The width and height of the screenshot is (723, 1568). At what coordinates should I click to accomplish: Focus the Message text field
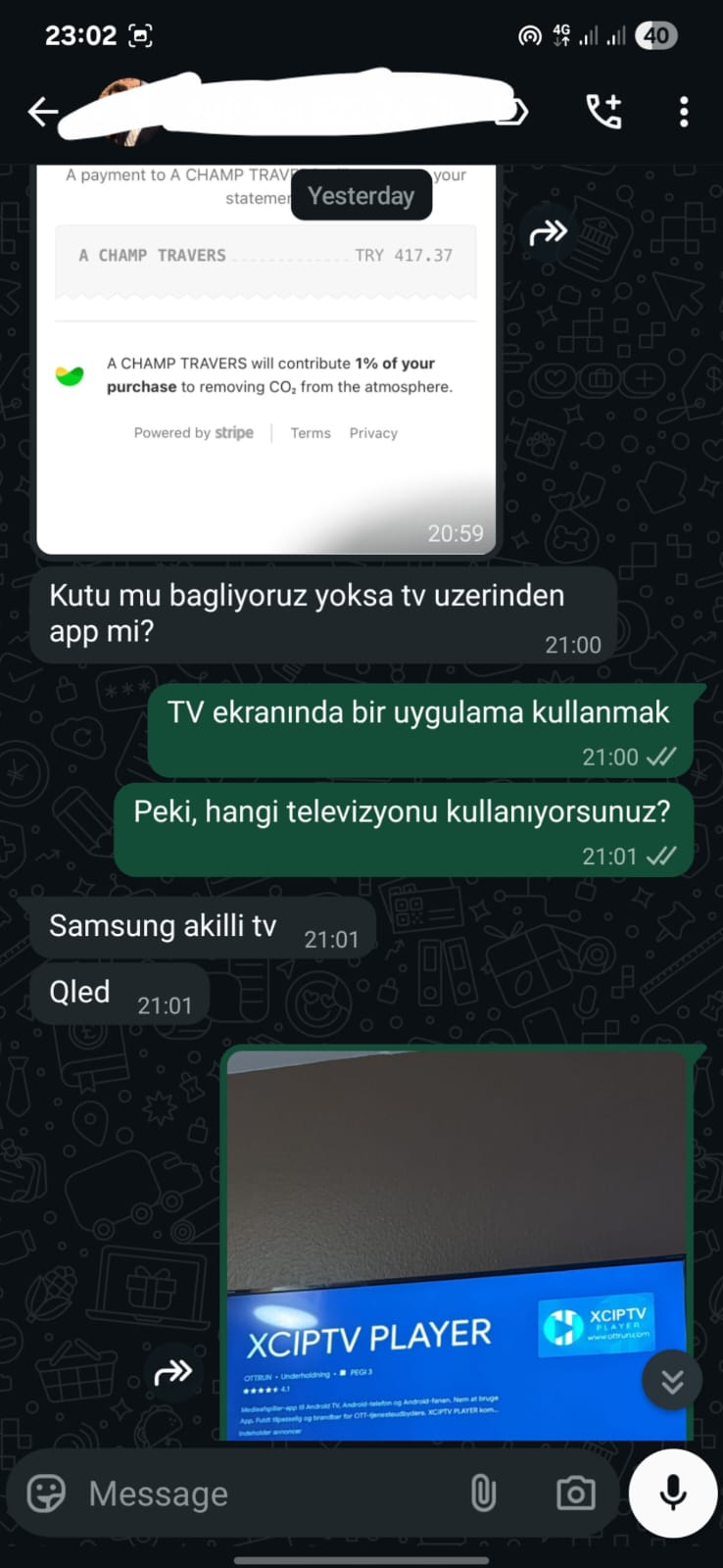[265, 1494]
